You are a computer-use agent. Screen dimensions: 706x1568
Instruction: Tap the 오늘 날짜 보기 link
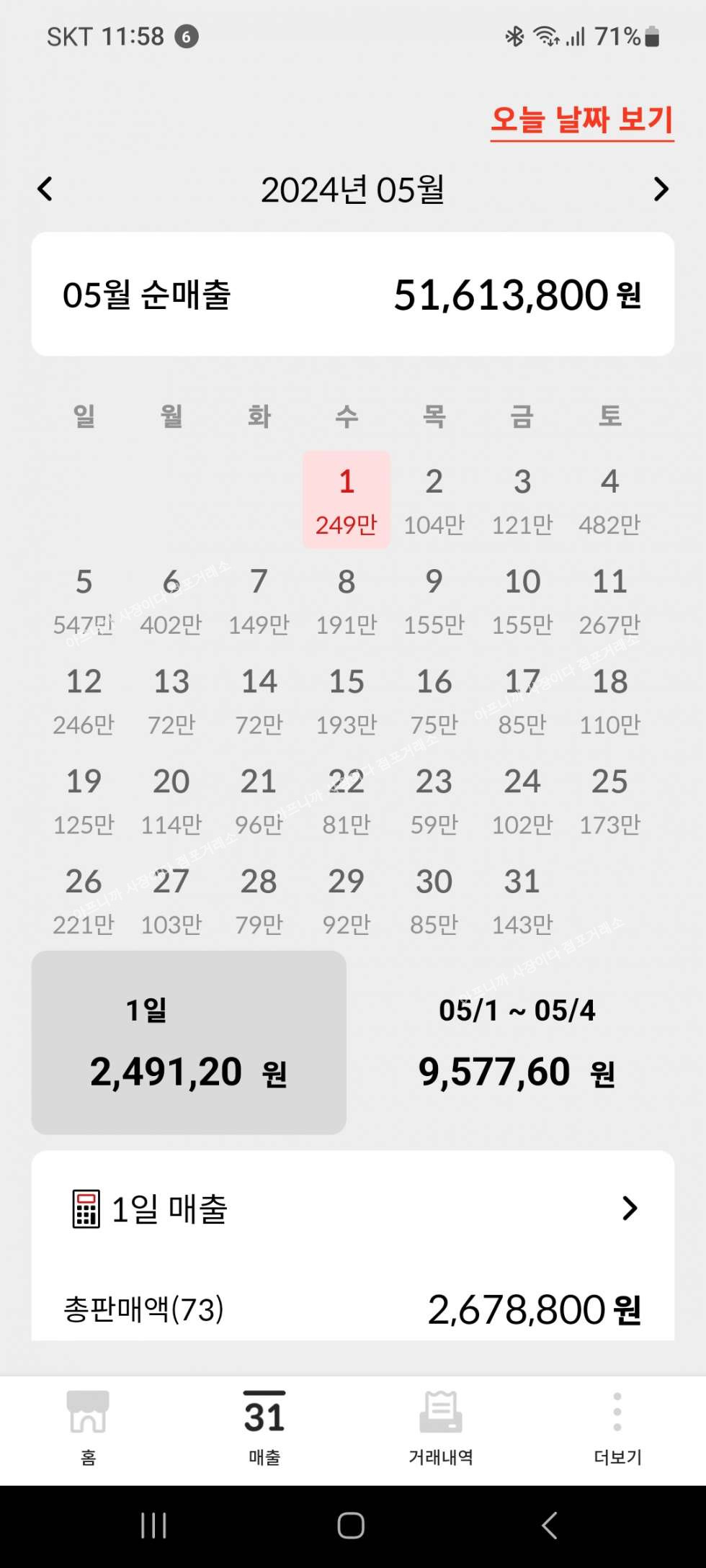click(x=581, y=120)
